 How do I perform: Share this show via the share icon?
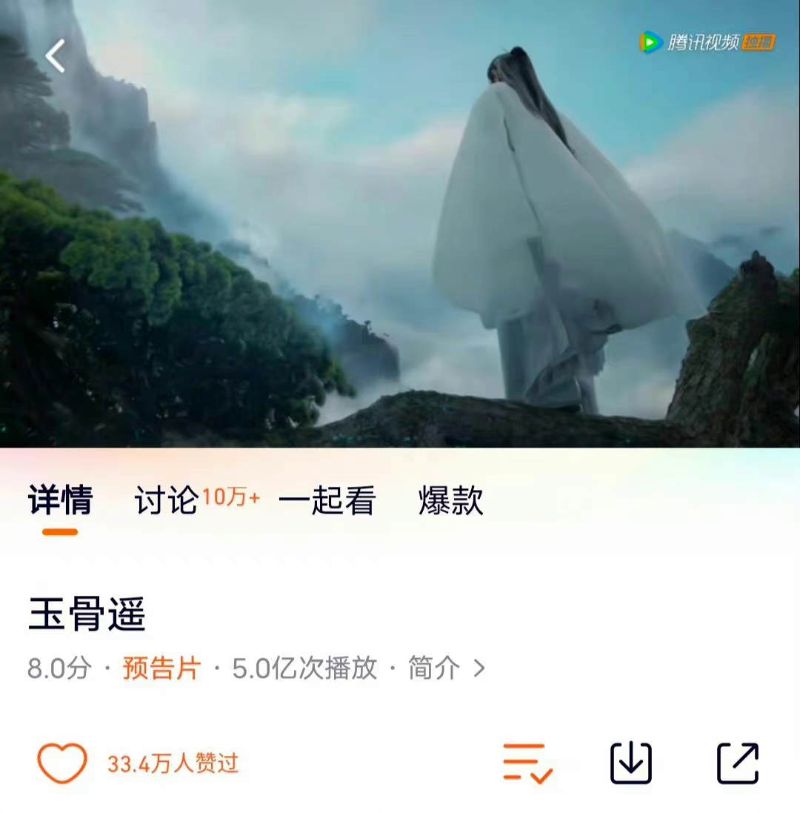(x=738, y=764)
